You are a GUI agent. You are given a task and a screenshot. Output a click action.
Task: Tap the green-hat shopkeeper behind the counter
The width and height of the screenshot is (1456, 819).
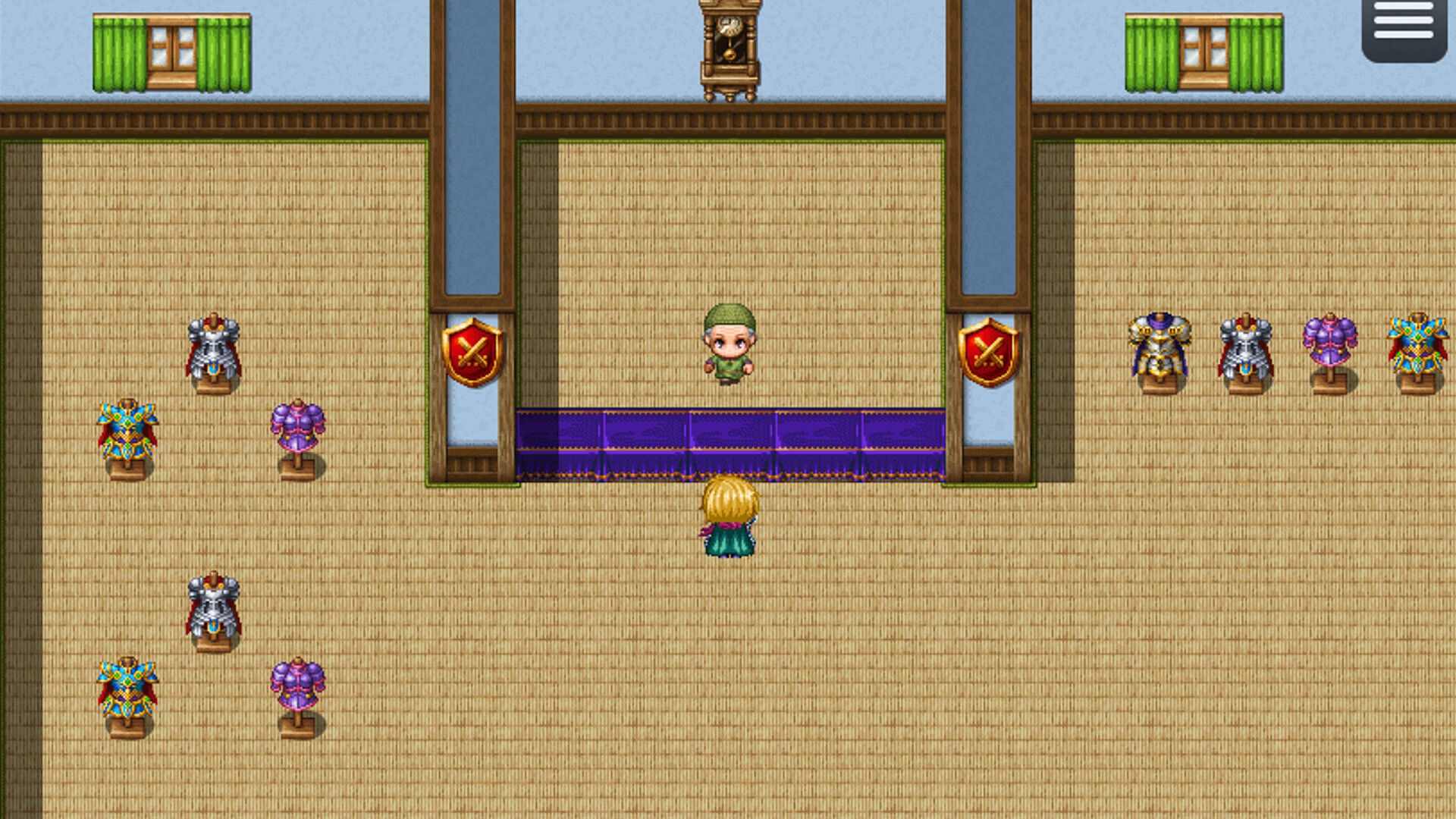729,344
